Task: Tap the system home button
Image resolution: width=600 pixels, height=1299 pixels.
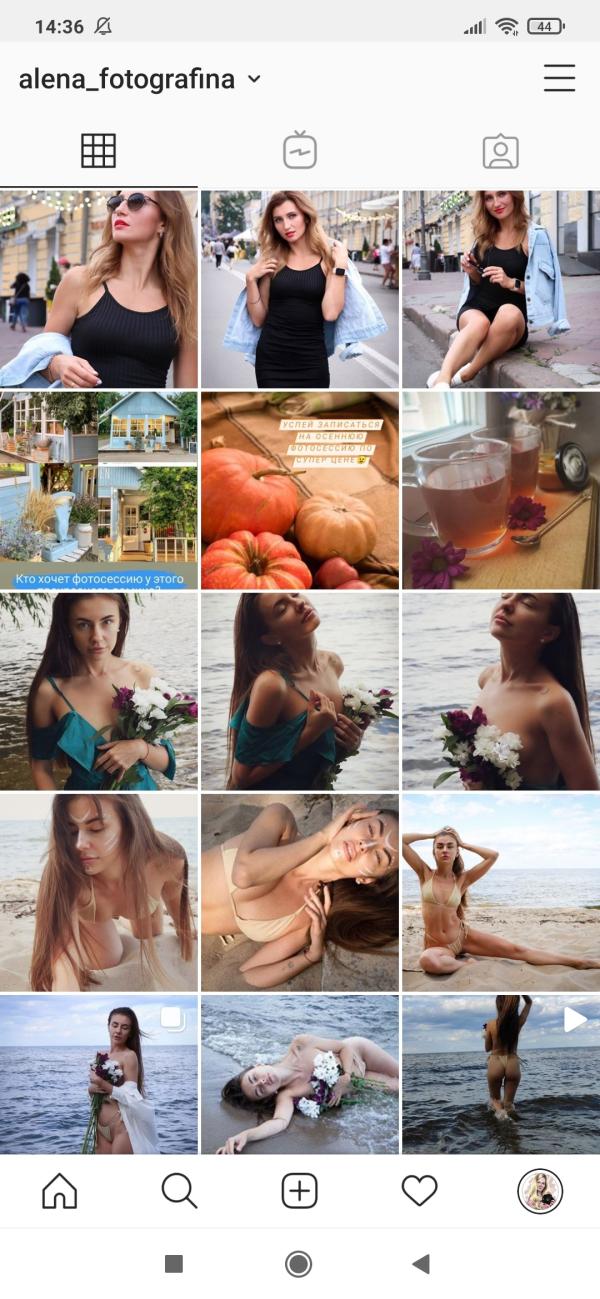Action: pos(298,1264)
